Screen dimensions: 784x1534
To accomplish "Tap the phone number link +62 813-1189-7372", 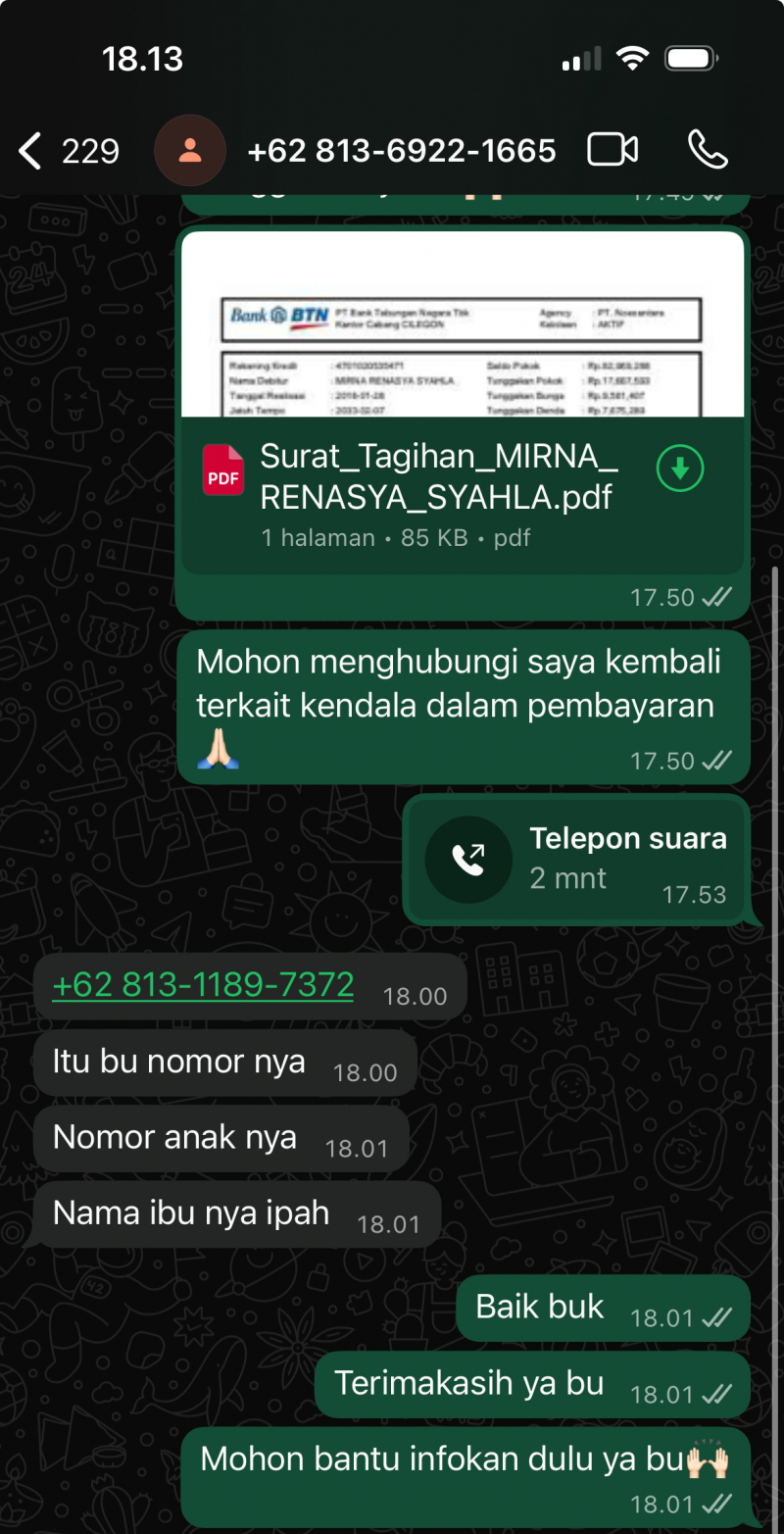I will coord(203,985).
